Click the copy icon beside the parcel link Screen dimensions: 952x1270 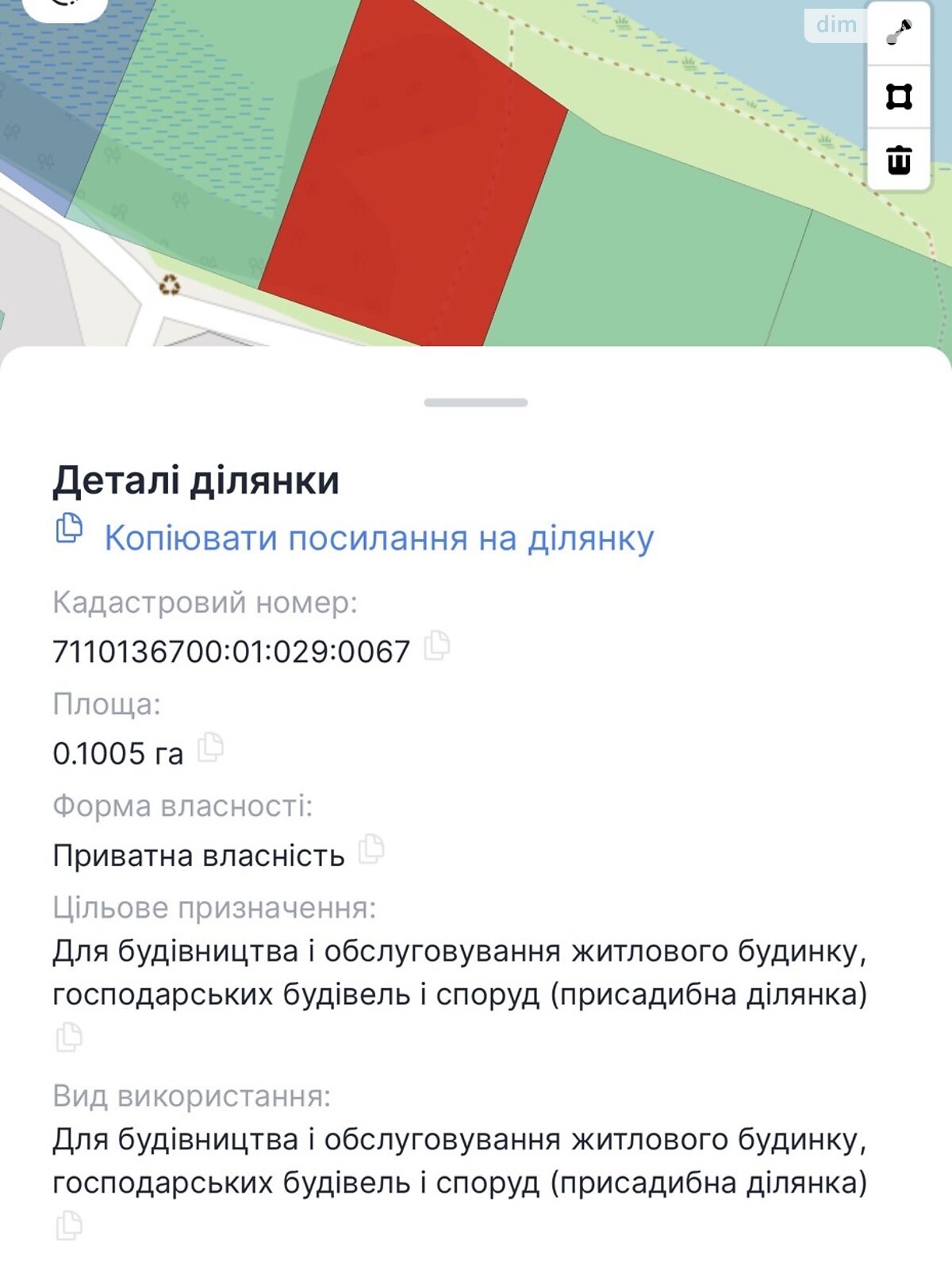[x=68, y=530]
